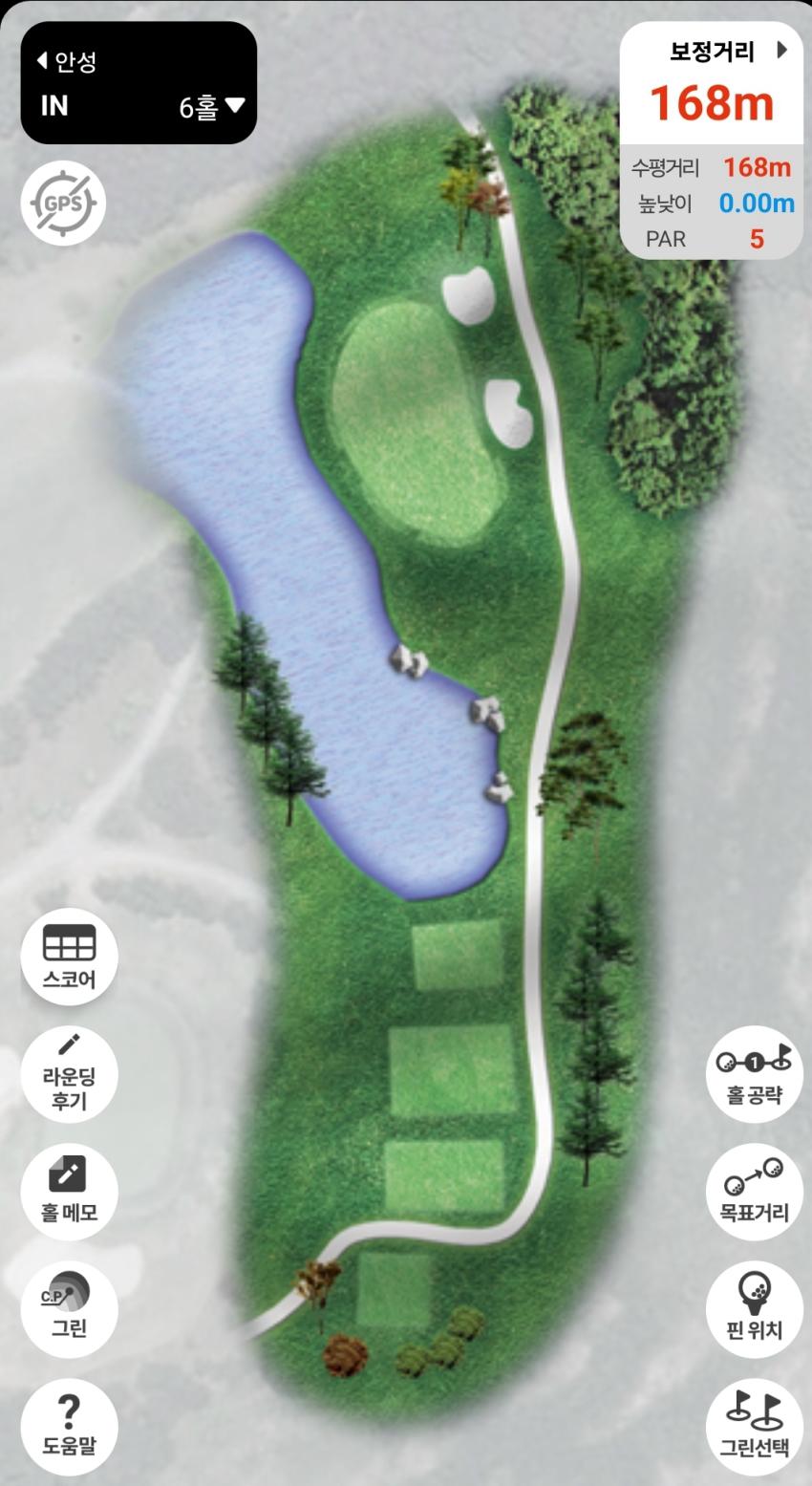Open 그린선택 green selection
The width and height of the screenshot is (812, 1486).
754,1426
